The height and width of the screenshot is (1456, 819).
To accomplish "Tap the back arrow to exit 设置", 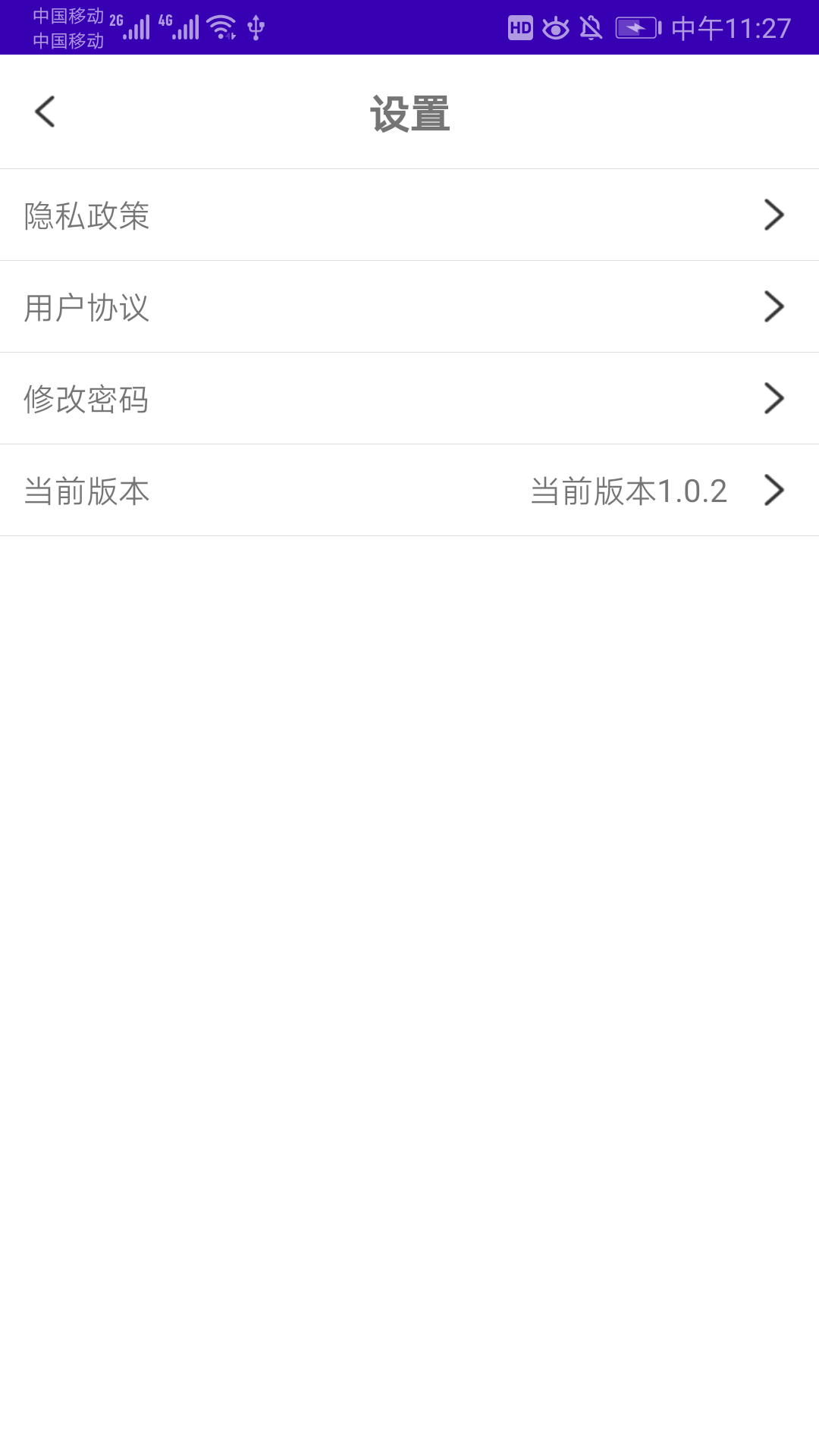I will pos(43,111).
